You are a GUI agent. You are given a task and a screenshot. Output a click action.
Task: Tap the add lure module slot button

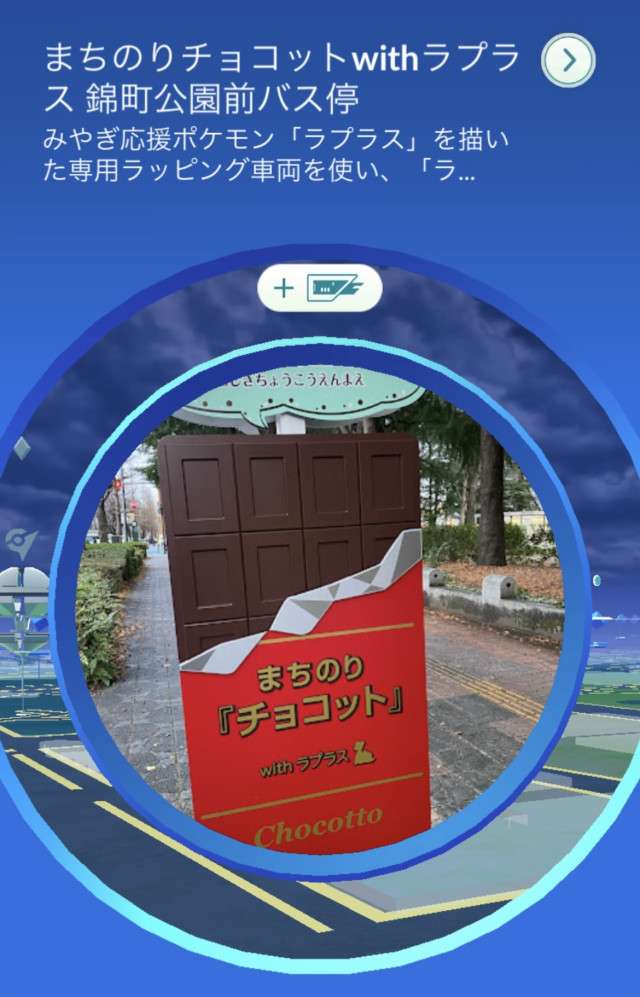click(319, 289)
